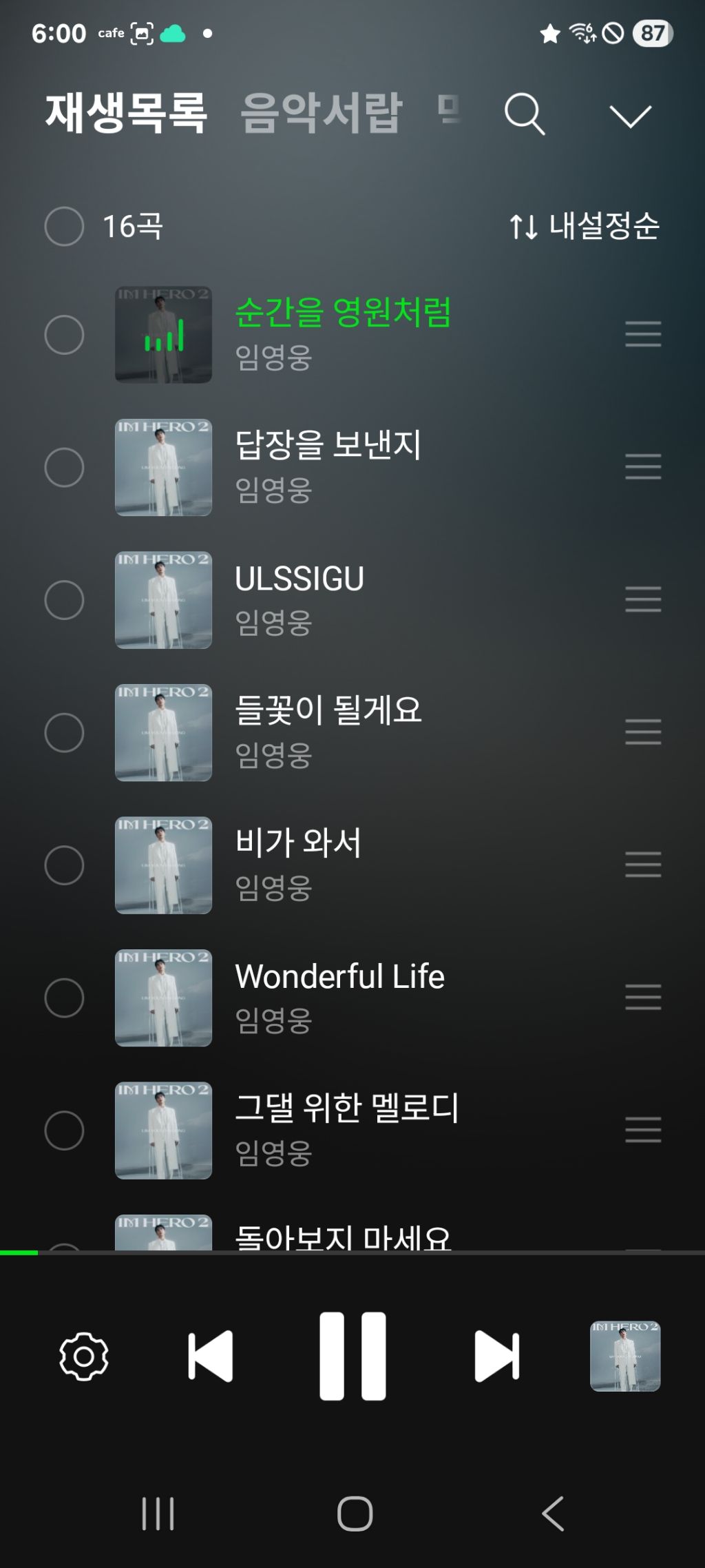
Task: Select all 16곡 checkbox
Action: click(64, 226)
